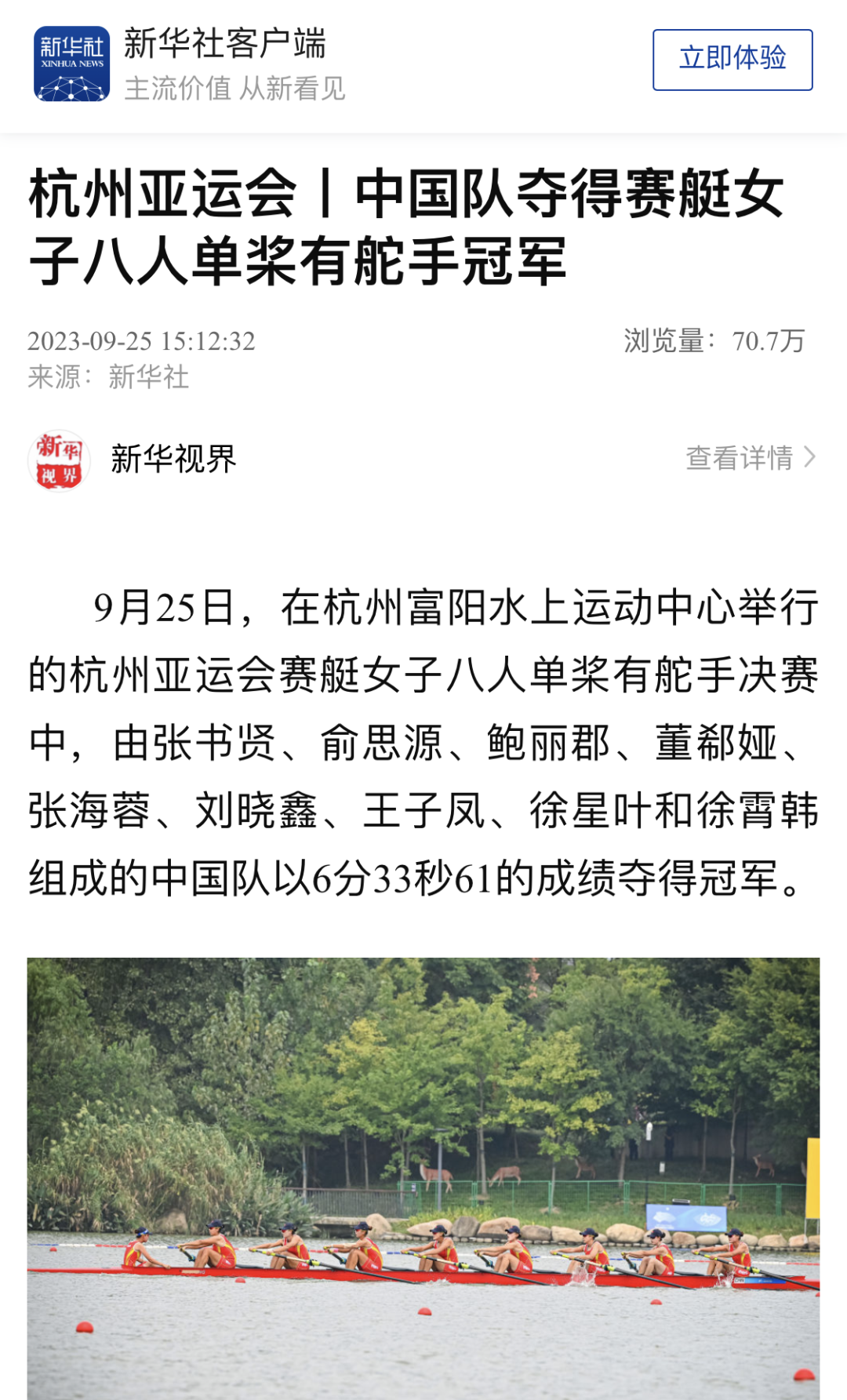Tap the 立即体验 button
The width and height of the screenshot is (847, 1400).
tap(732, 60)
